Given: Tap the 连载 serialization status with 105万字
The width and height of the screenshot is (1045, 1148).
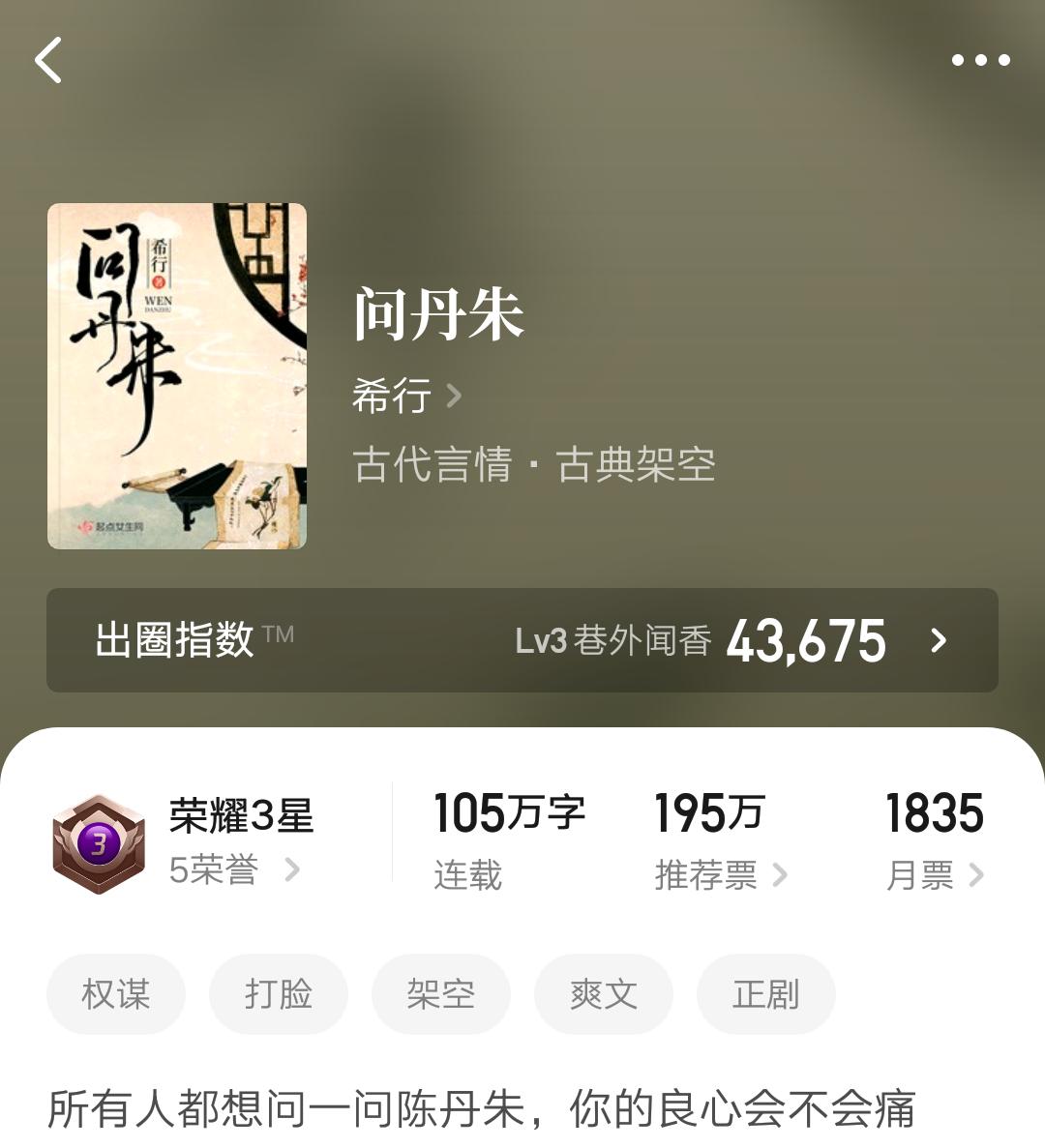Looking at the screenshot, I should coord(505,839).
